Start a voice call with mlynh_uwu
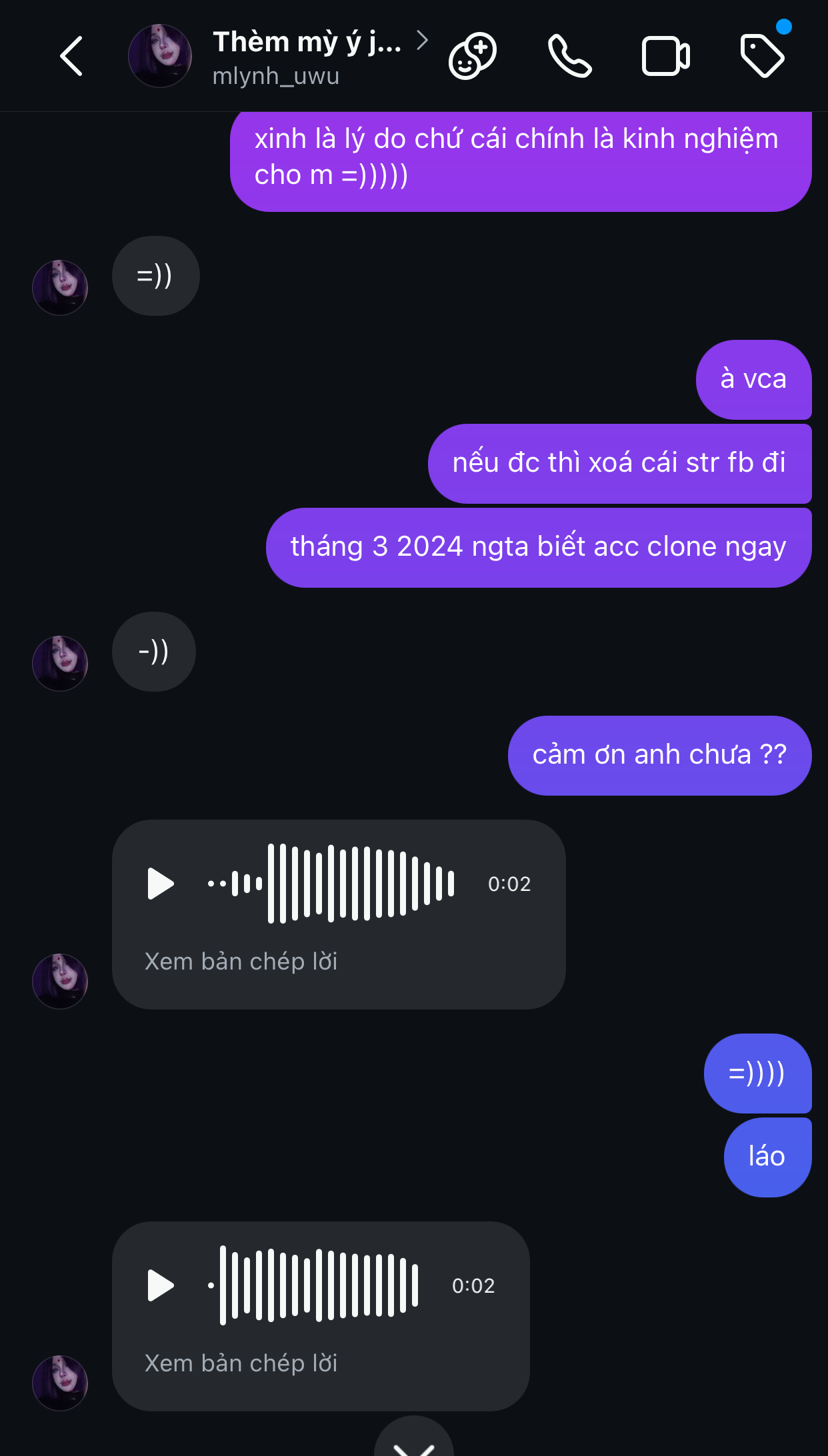 pos(569,56)
